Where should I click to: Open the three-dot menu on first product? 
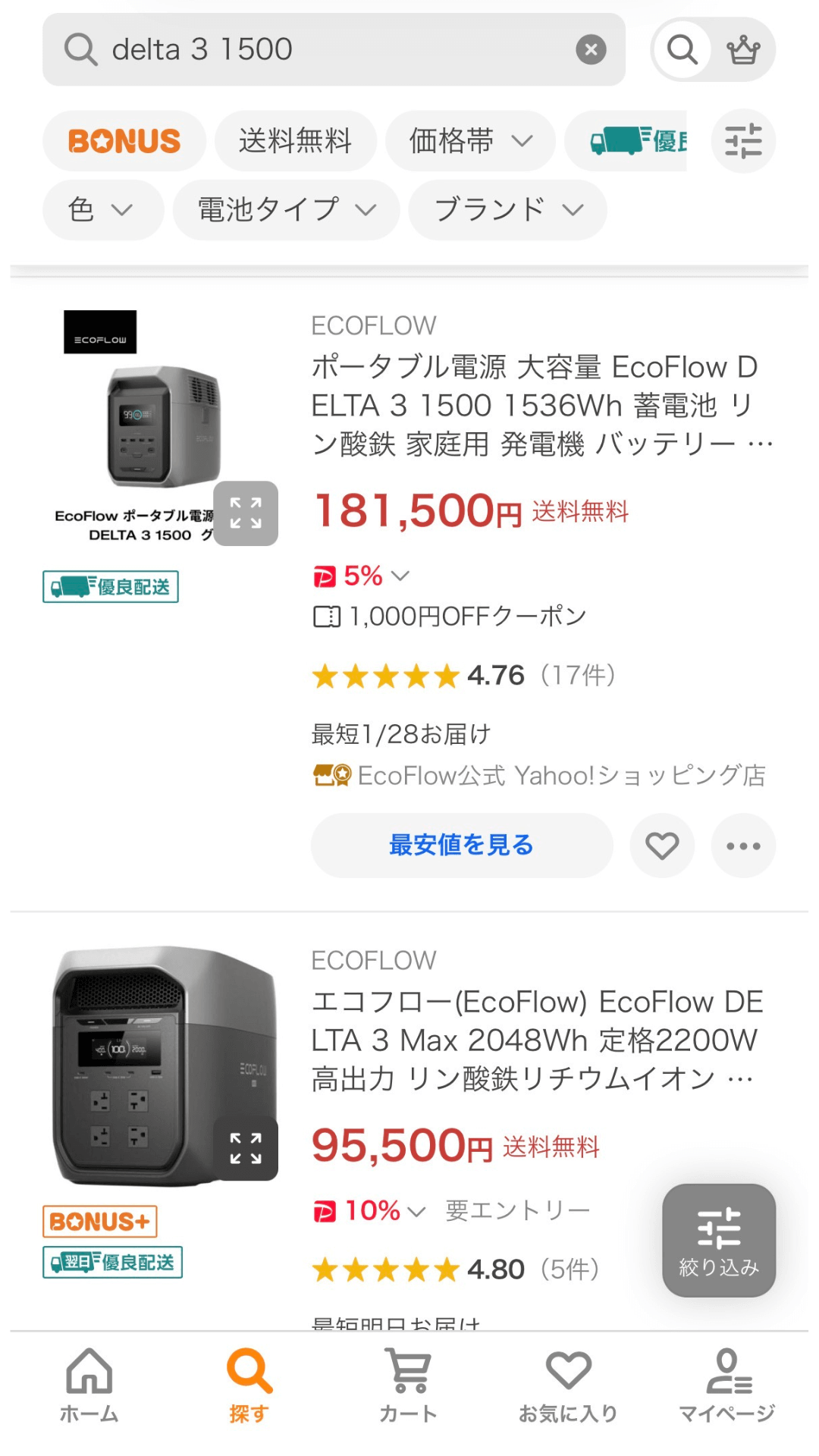point(742,846)
